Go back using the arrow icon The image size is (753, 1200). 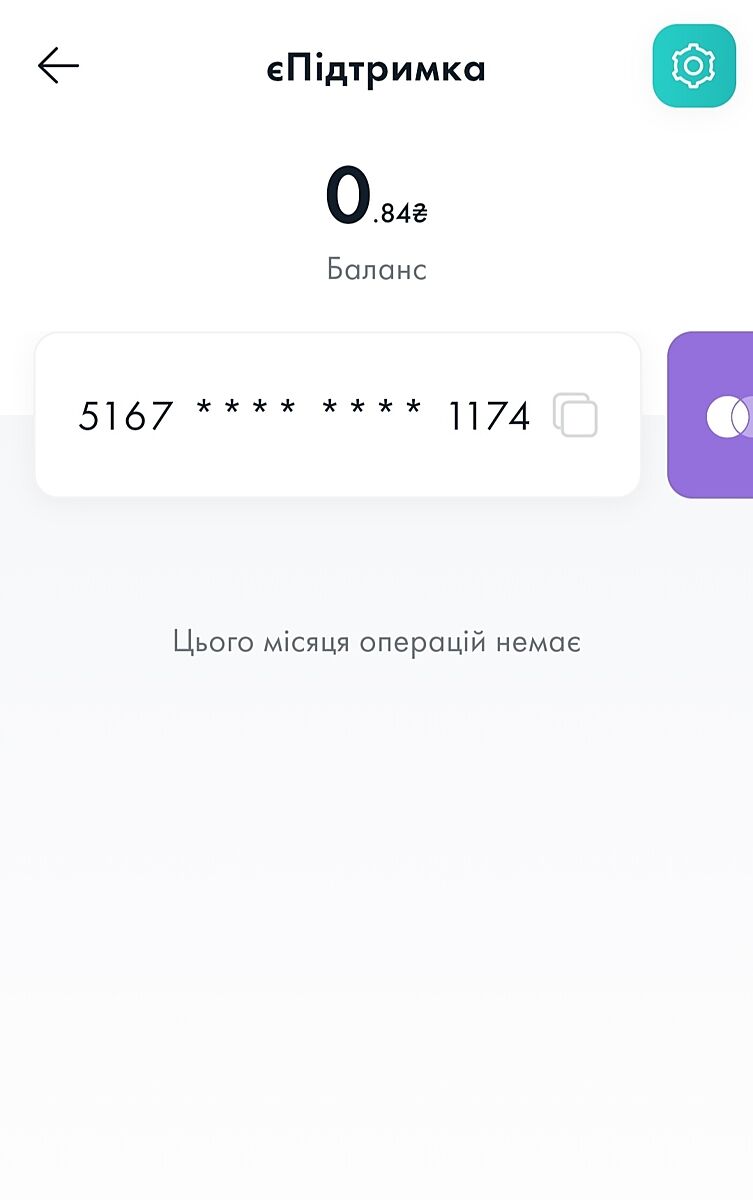(x=58, y=66)
